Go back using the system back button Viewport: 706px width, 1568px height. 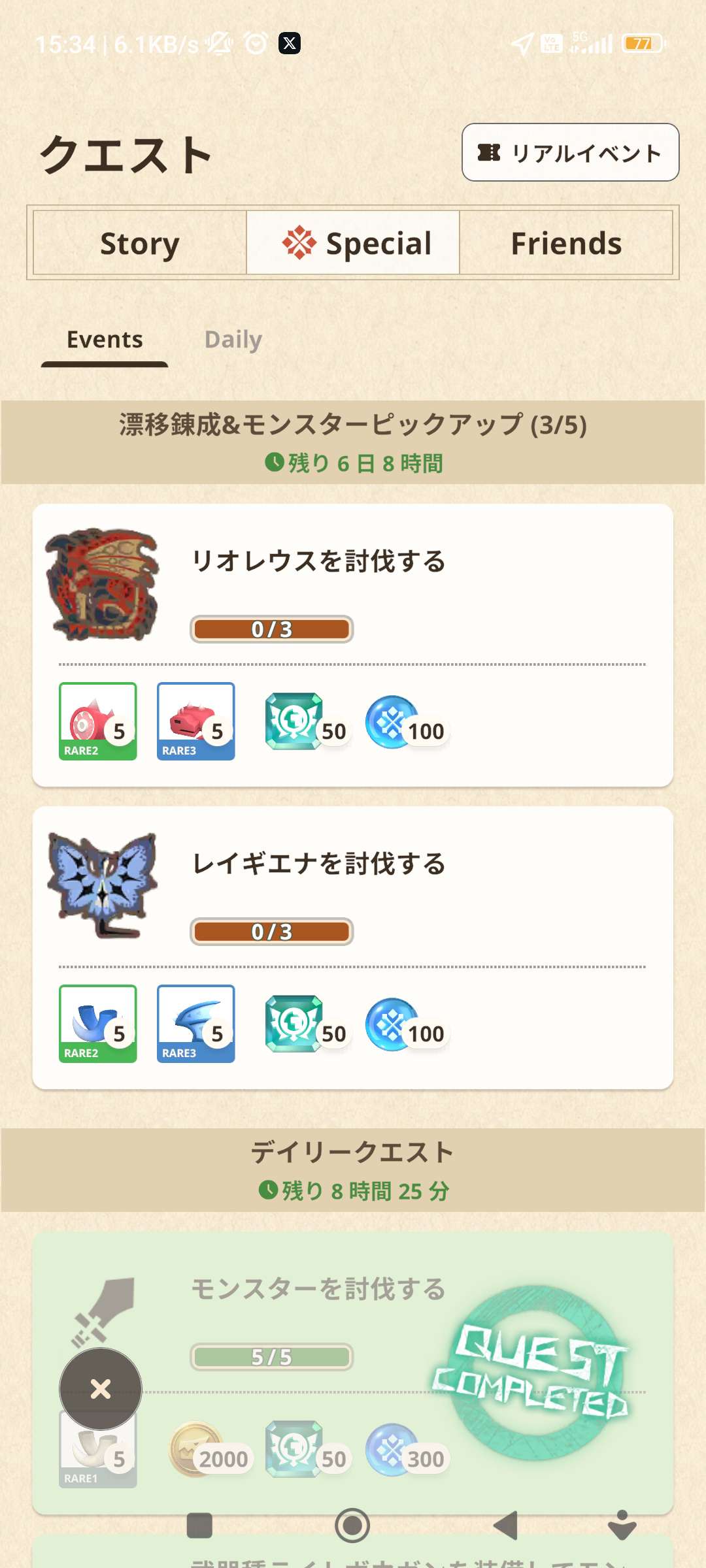(506, 1526)
